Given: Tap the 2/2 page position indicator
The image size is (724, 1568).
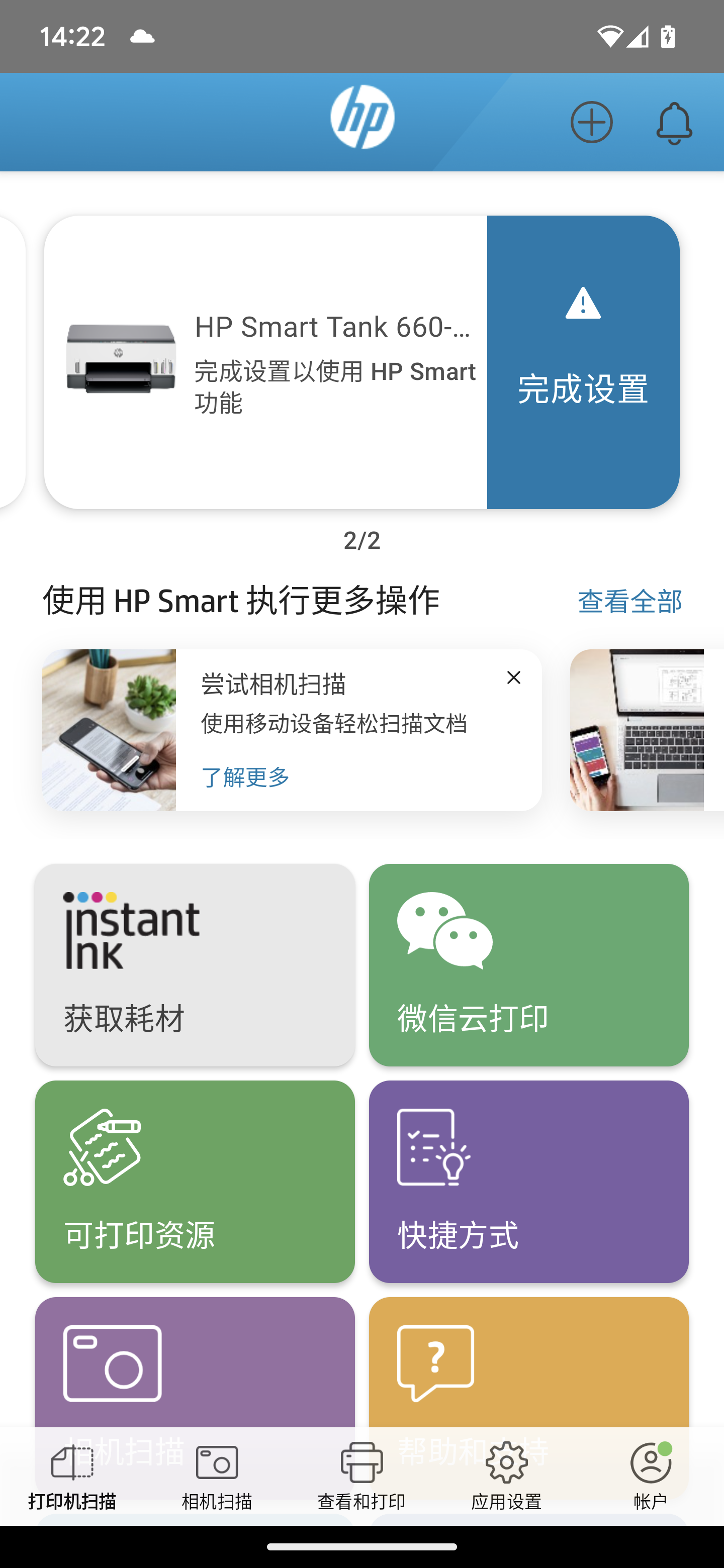Looking at the screenshot, I should point(361,541).
